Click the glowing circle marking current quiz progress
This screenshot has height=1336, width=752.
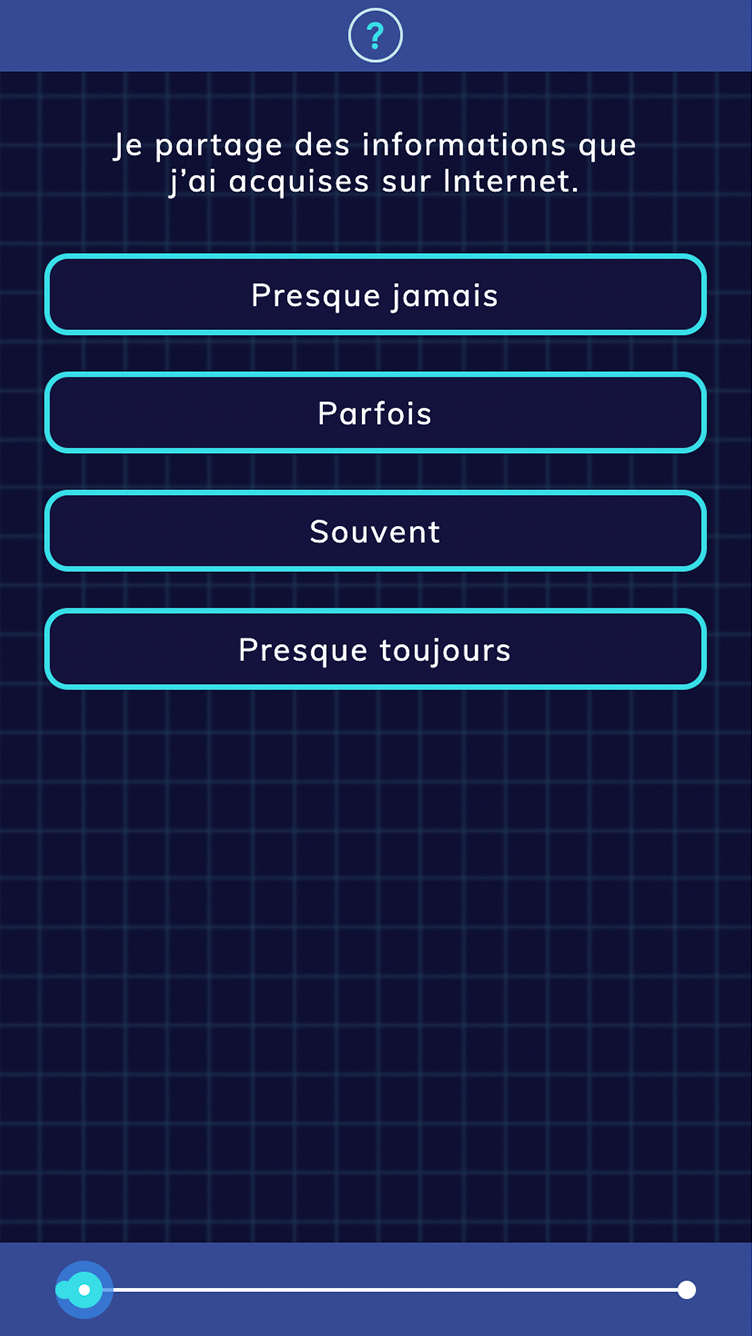[83, 1288]
